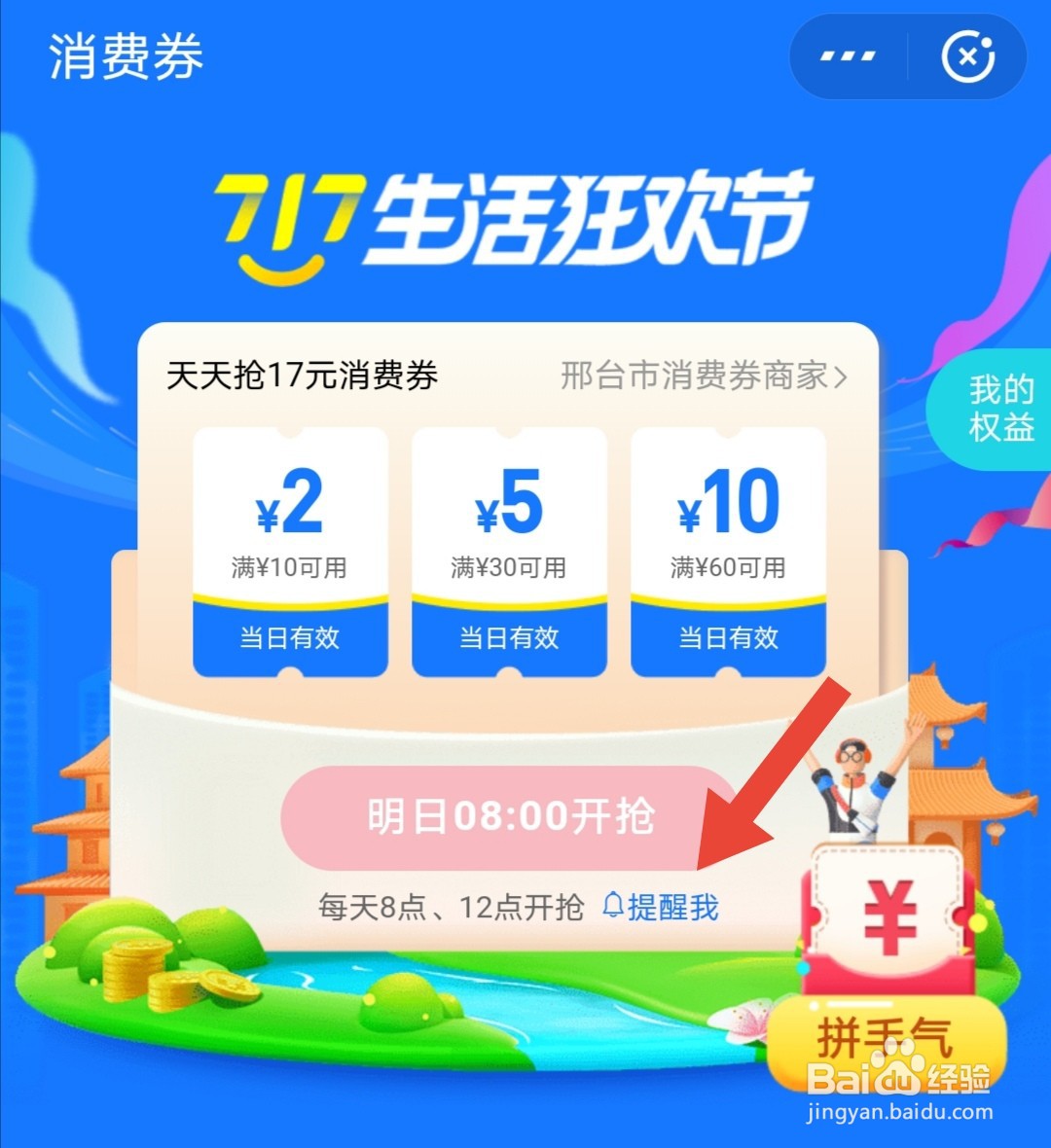Screen dimensions: 1051x1148
Task: Tap the bell reminder icon next to 提醒我
Action: tap(614, 906)
